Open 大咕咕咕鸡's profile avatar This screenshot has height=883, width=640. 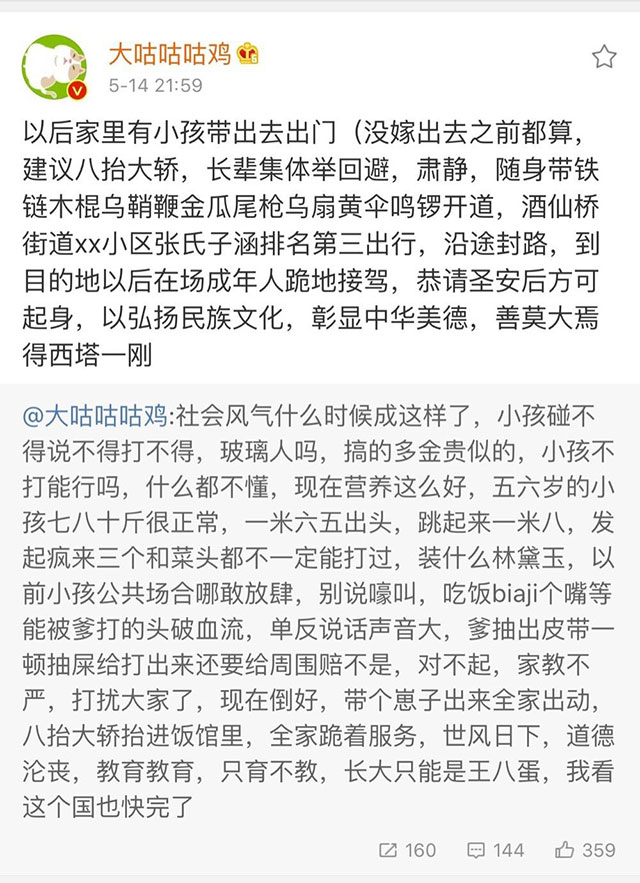55,67
